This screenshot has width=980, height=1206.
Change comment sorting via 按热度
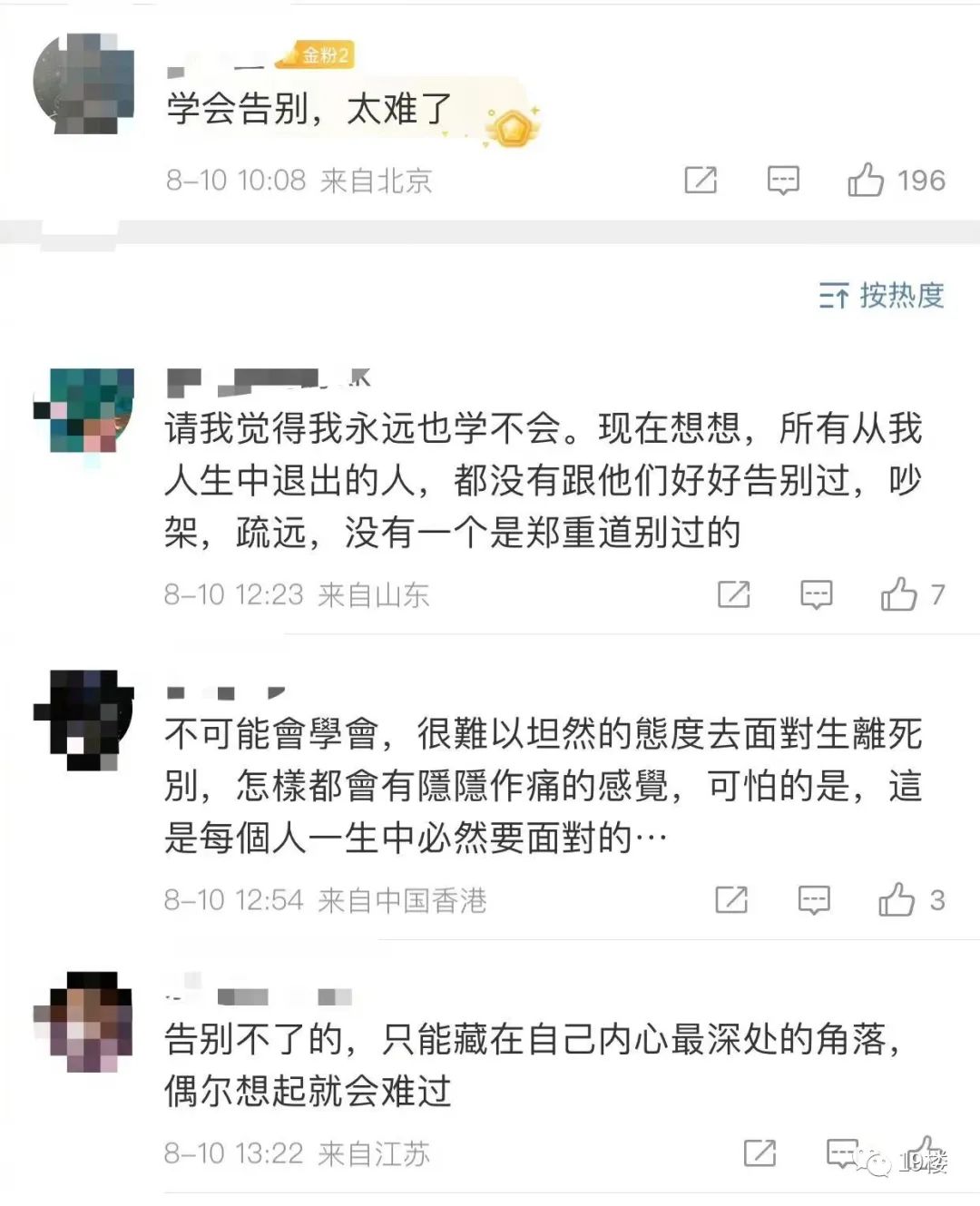[882, 295]
